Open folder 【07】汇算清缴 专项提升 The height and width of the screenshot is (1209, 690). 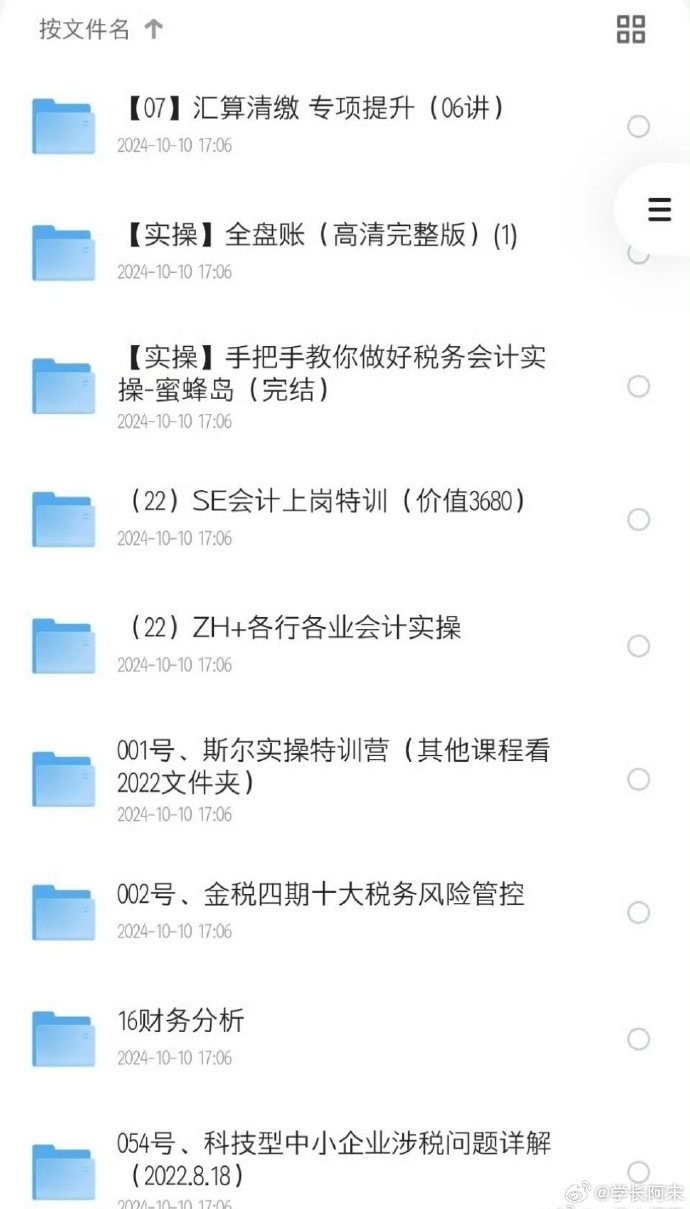point(310,109)
